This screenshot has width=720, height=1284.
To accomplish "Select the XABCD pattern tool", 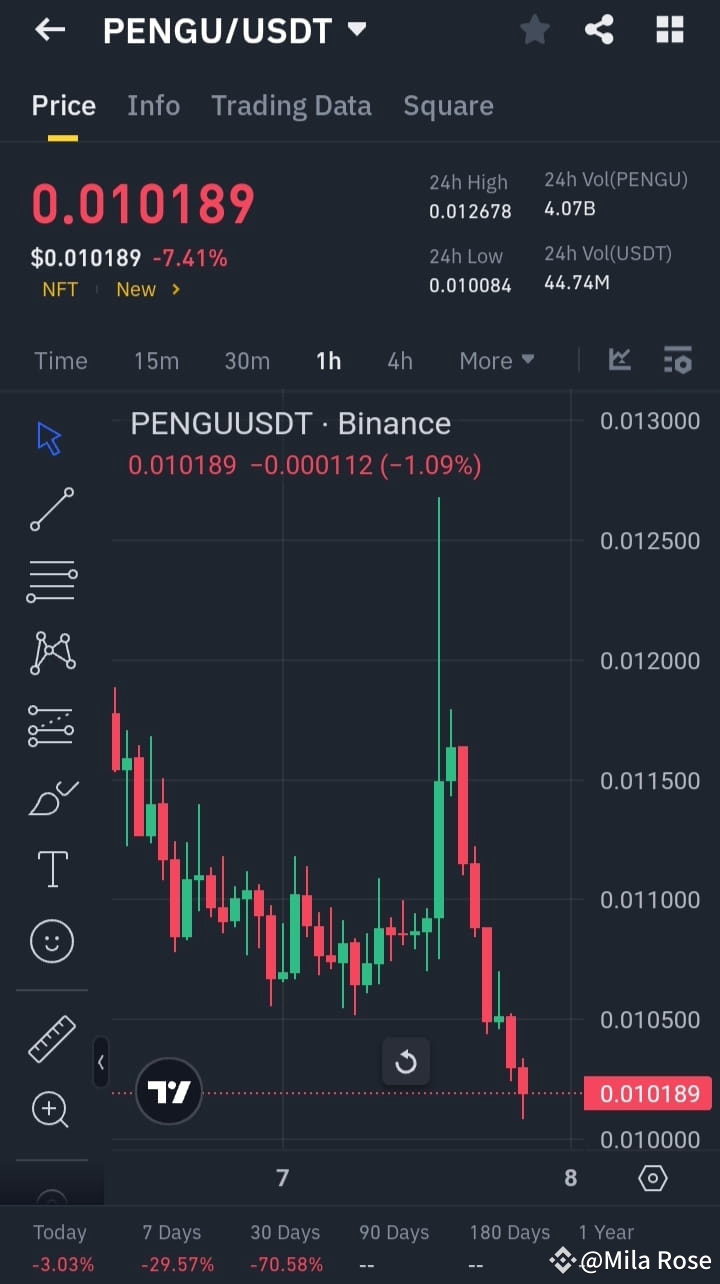I will (51, 653).
